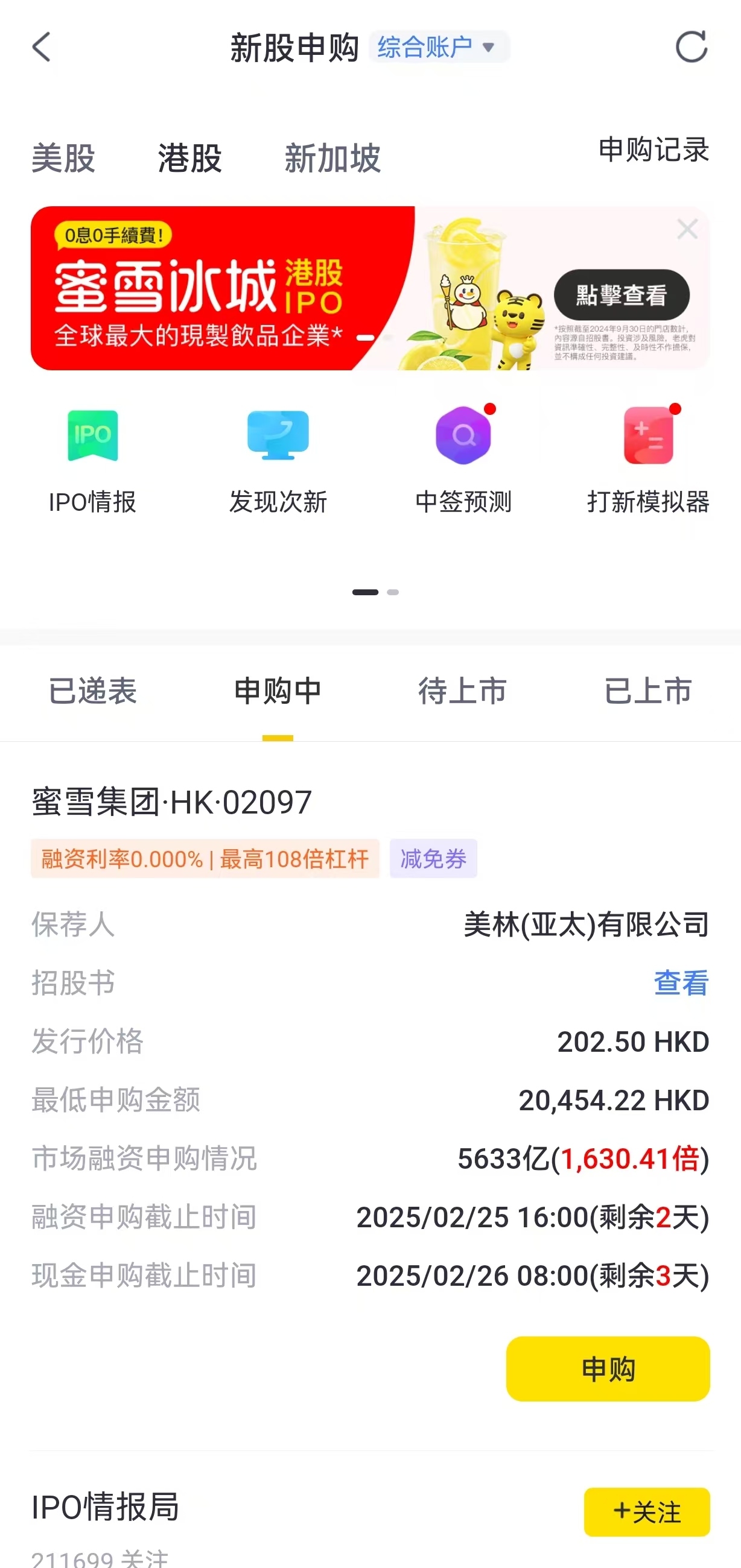Screen dimensions: 741x1568
Task: Open the 已递表 list tab
Action: click(x=92, y=691)
